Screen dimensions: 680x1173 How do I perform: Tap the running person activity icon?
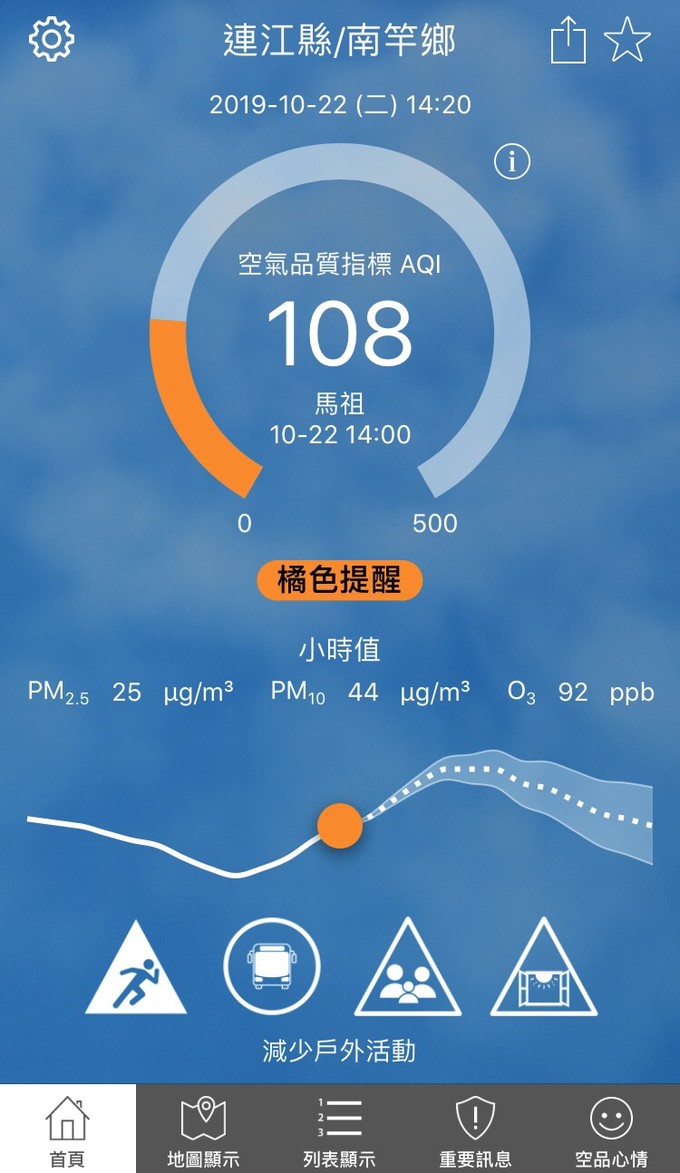(136, 970)
